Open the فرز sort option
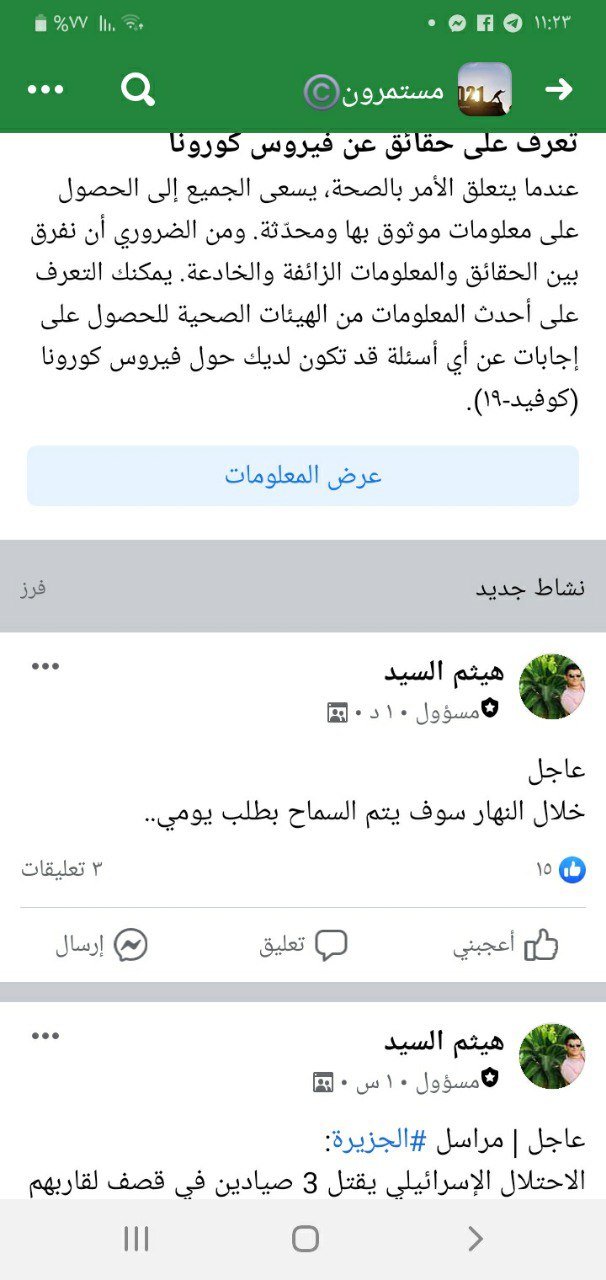This screenshot has width=606, height=1280. [x=33, y=588]
